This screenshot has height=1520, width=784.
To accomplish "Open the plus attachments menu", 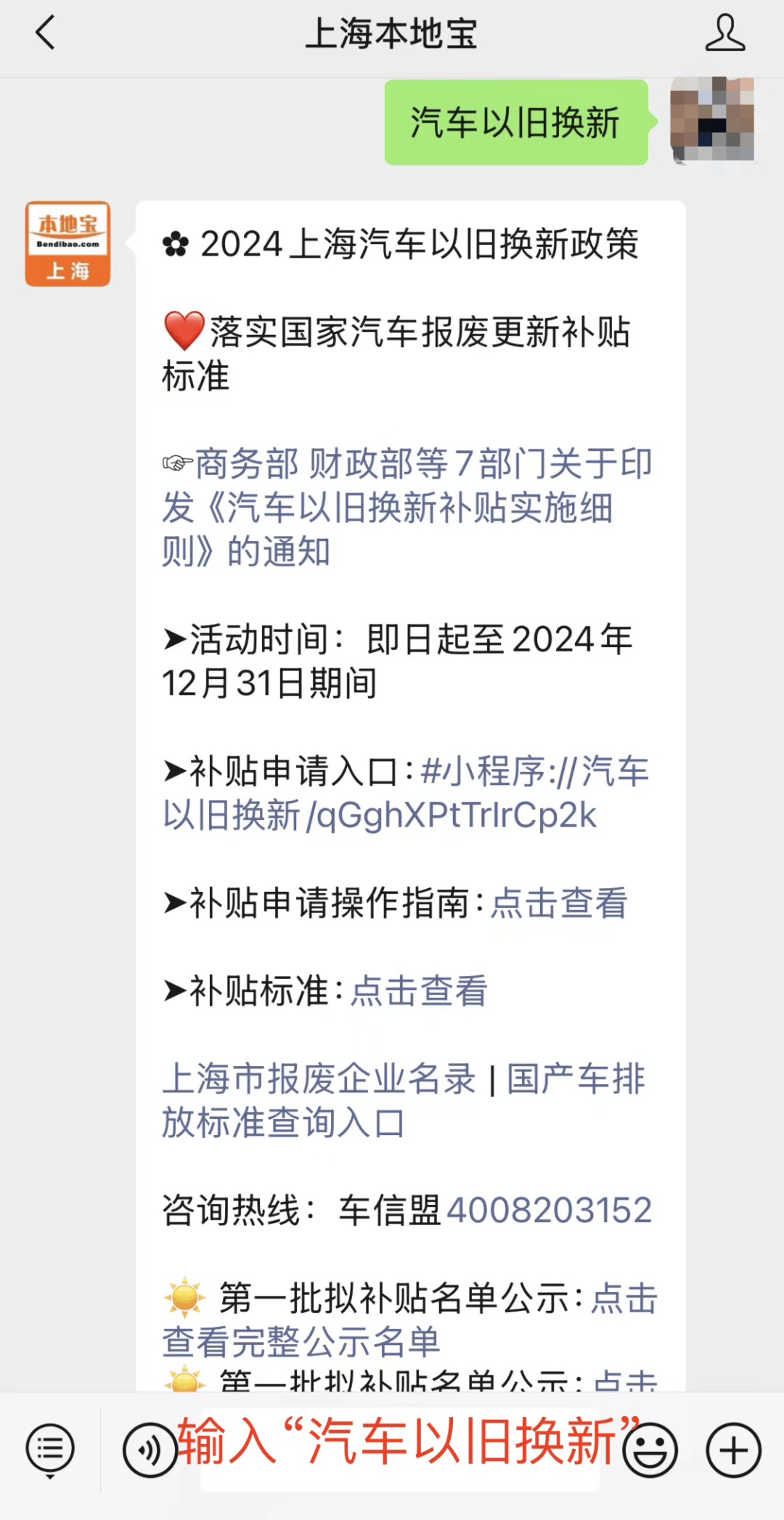I will [733, 1450].
